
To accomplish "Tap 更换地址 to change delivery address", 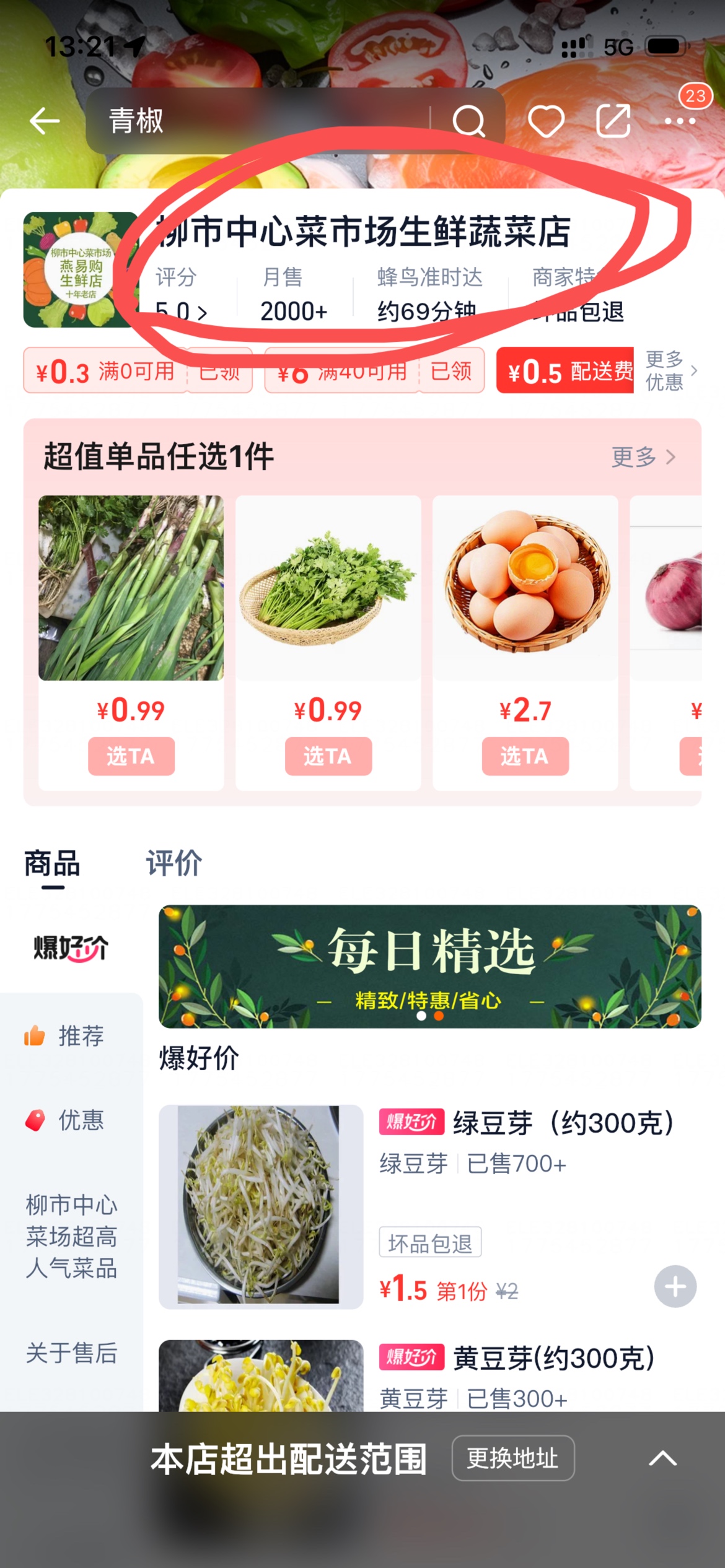I will (x=512, y=1458).
